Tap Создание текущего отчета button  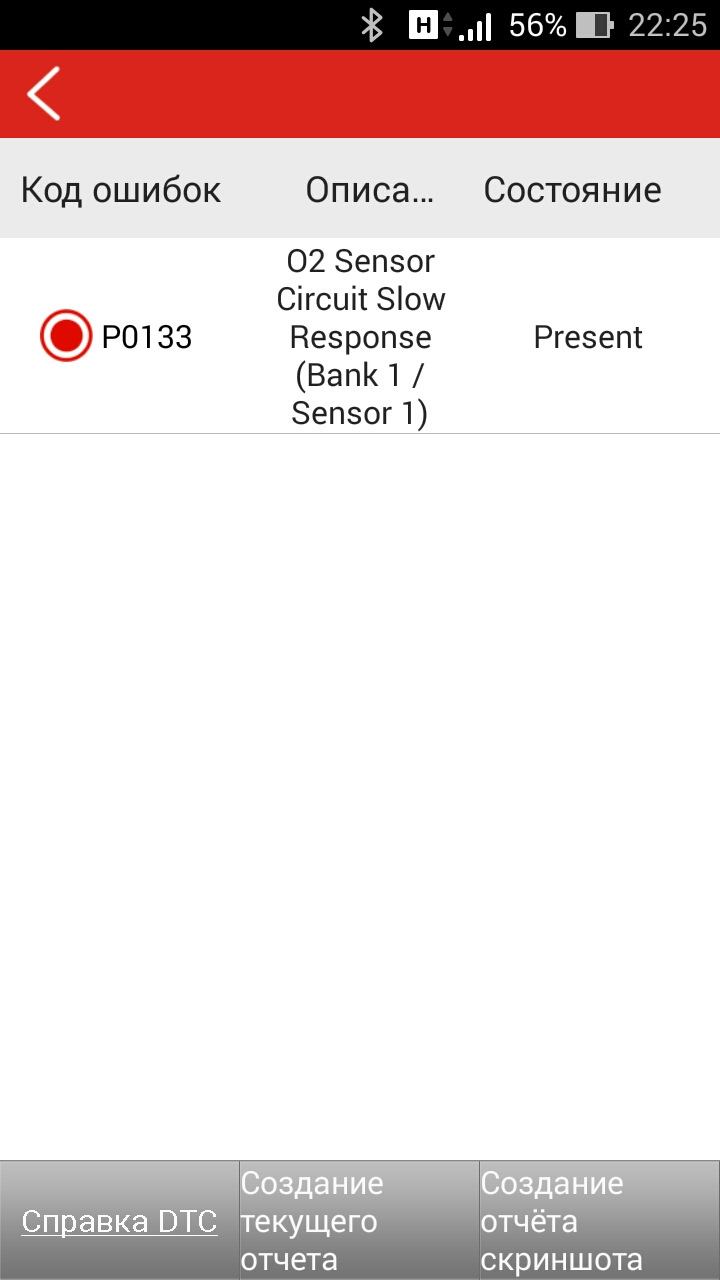[359, 1221]
